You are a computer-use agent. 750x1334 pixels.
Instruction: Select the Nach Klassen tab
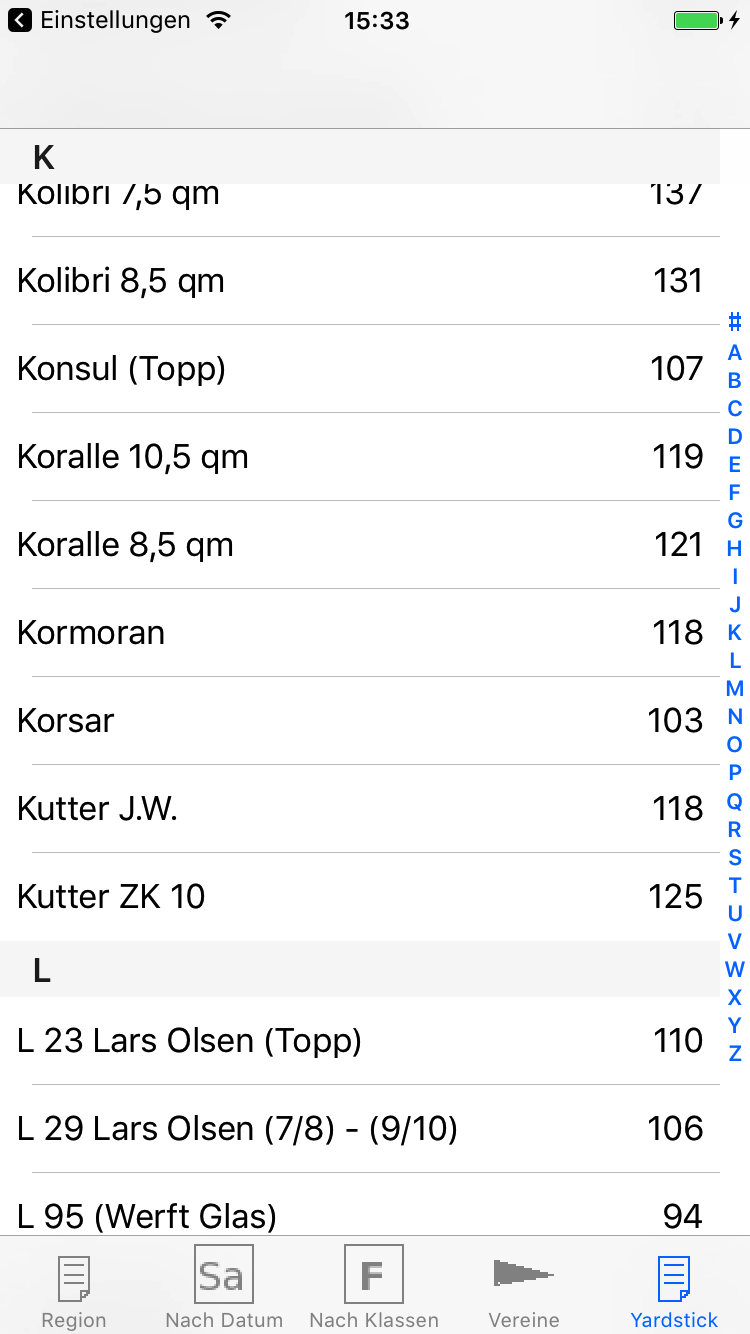(374, 1286)
